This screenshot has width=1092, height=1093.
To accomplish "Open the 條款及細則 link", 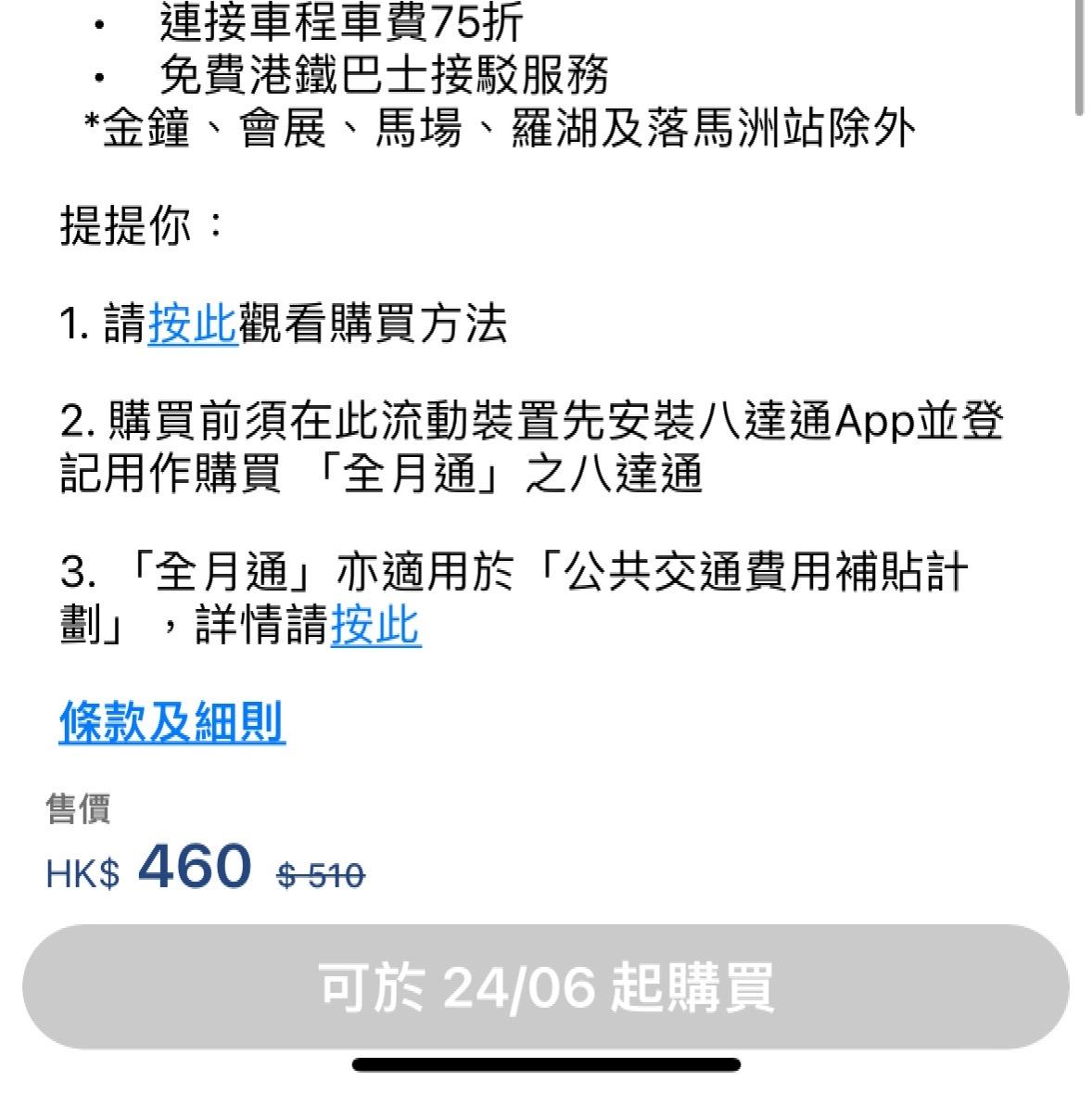I will pos(171,723).
